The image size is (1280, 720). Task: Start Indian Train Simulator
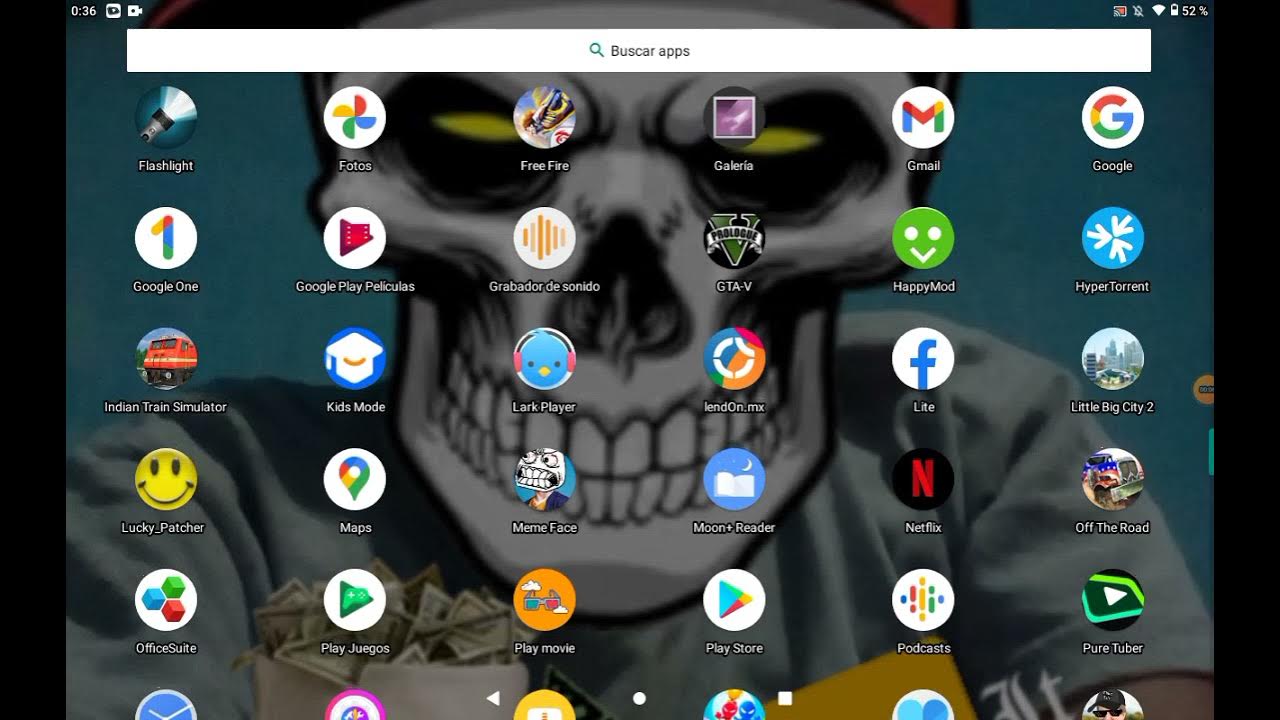[x=166, y=359]
